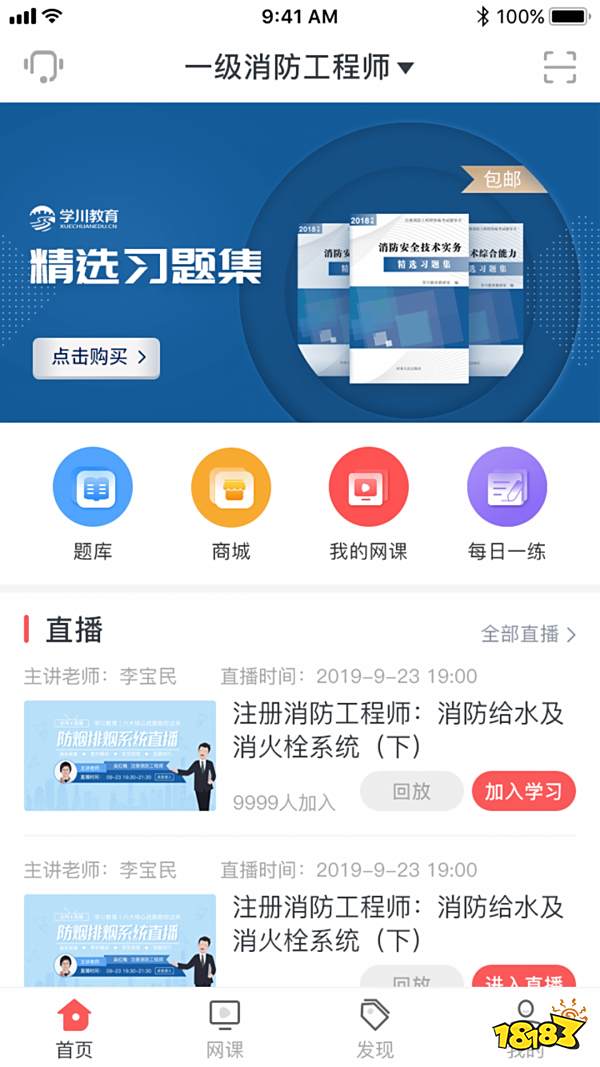Go to the 首页 home tab
This screenshot has width=600, height=1067.
pos(74,1030)
